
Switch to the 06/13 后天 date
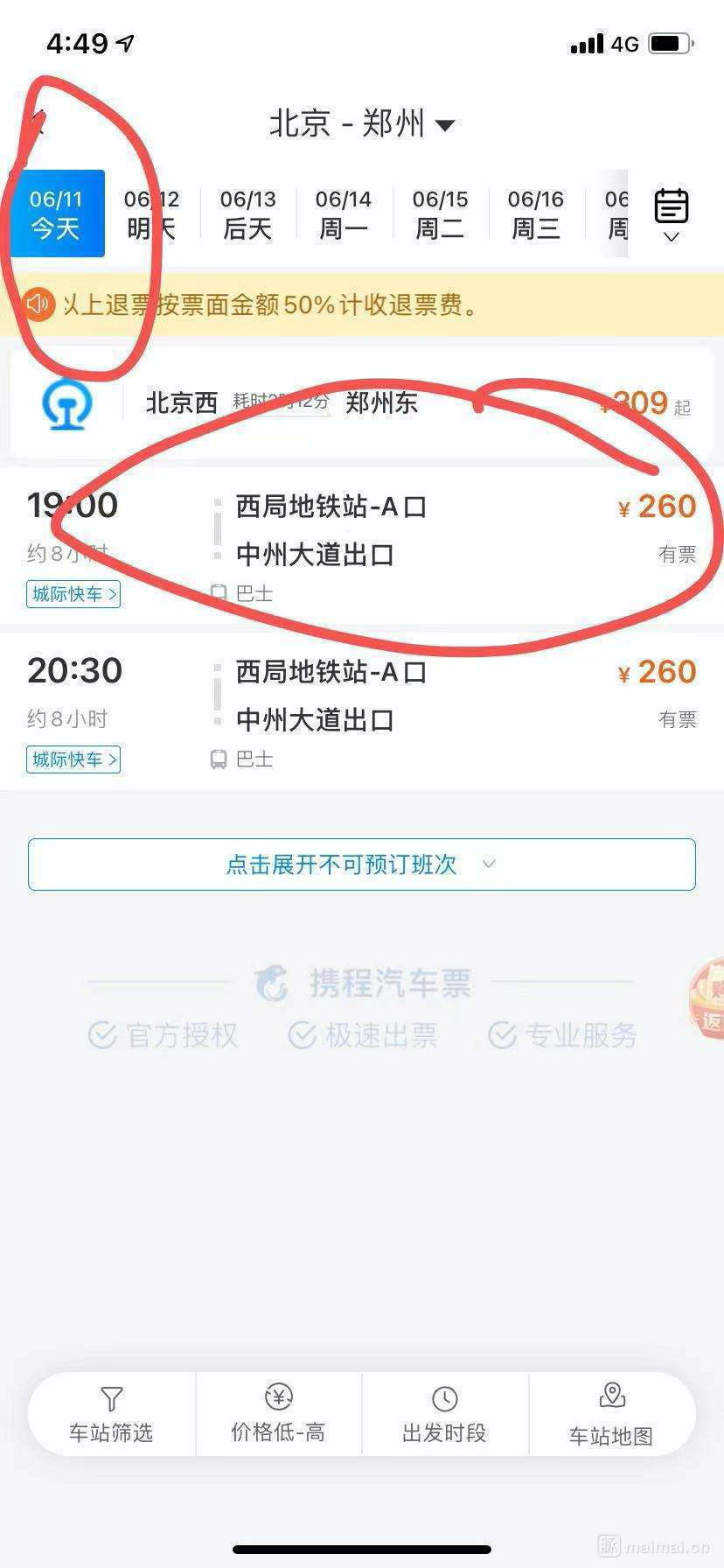tap(247, 214)
